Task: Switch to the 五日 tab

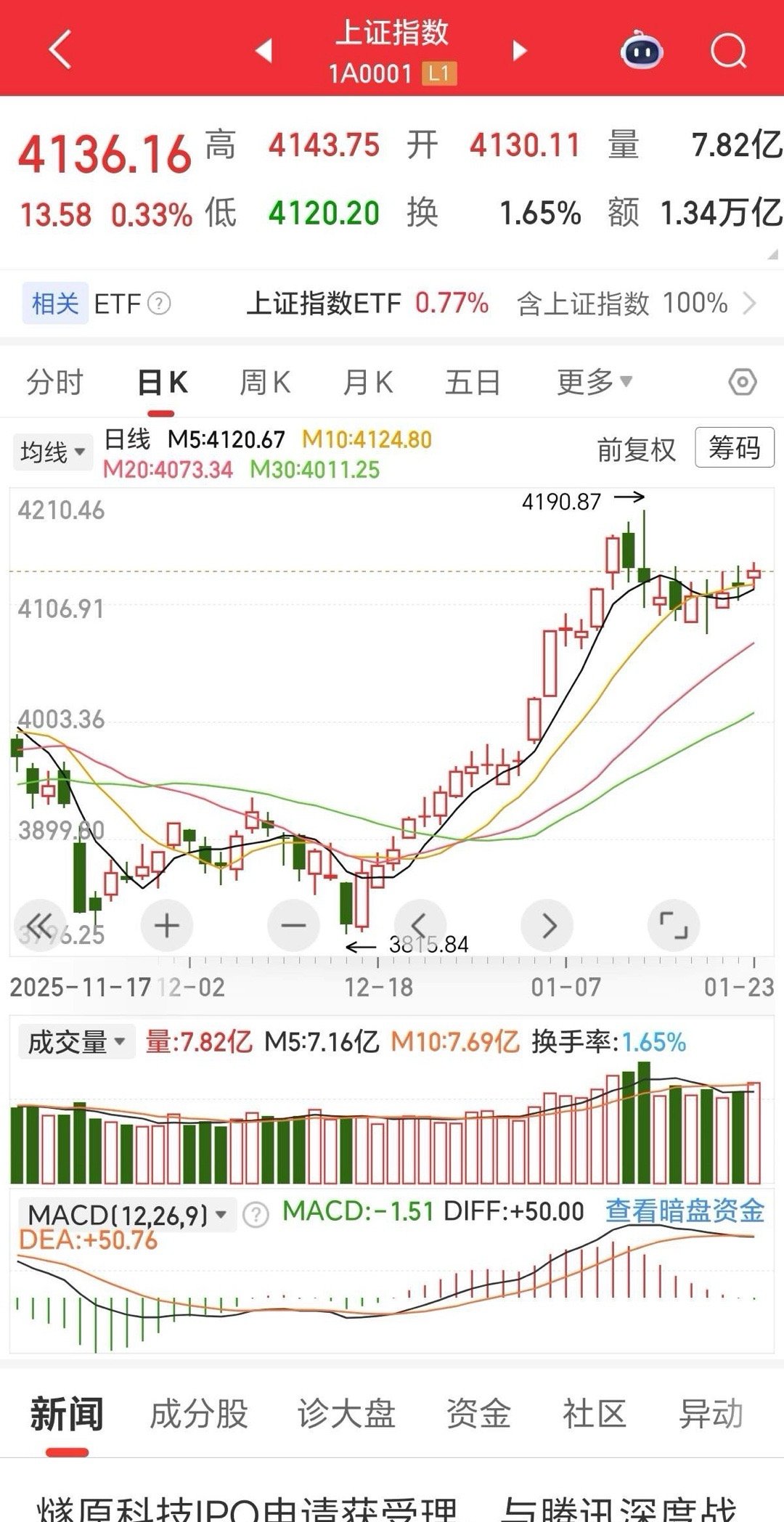Action: [473, 382]
